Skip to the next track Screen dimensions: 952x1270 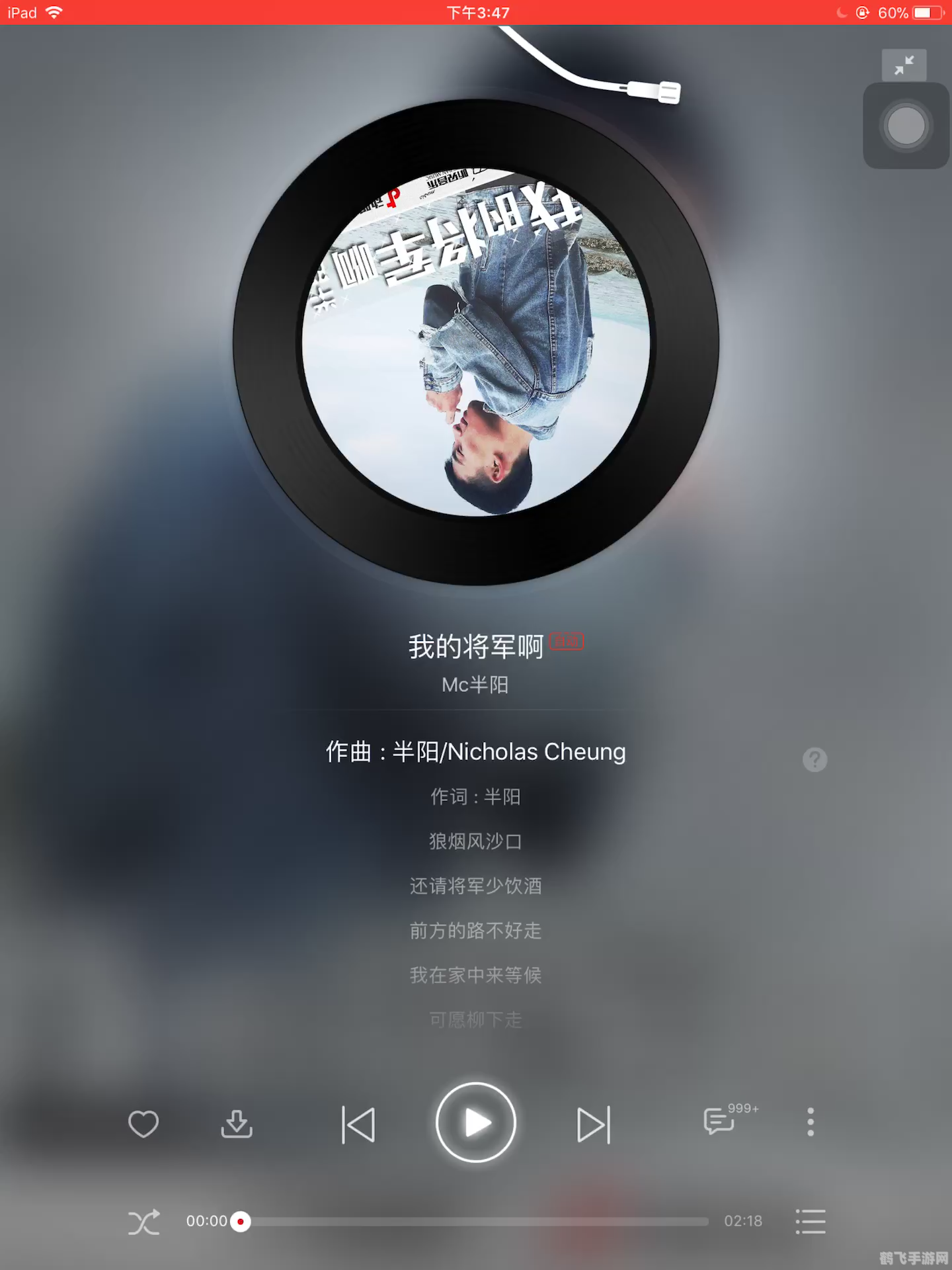pyautogui.click(x=594, y=1123)
